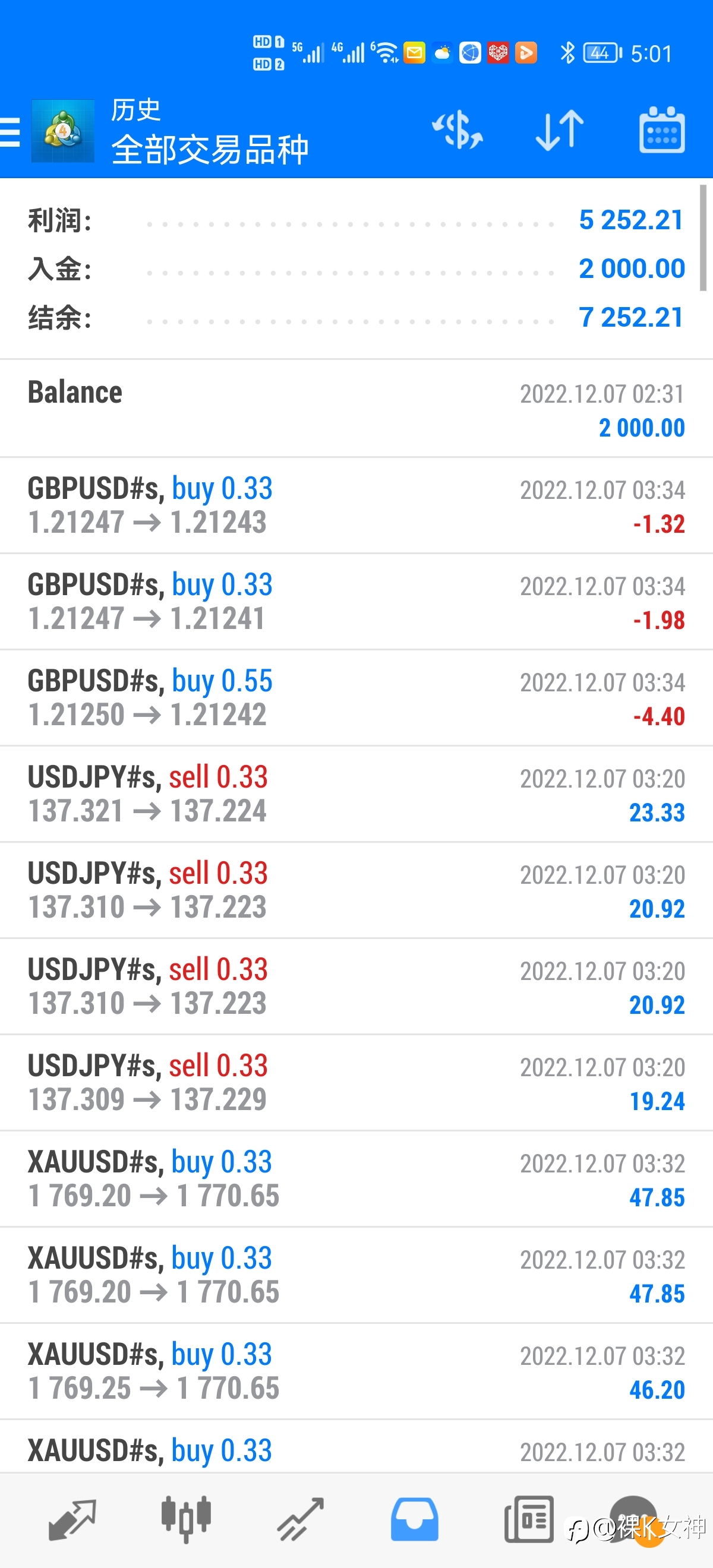The width and height of the screenshot is (713, 1568).
Task: Open XAUUSD buy trade with profit 46.20
Action: tap(356, 1371)
